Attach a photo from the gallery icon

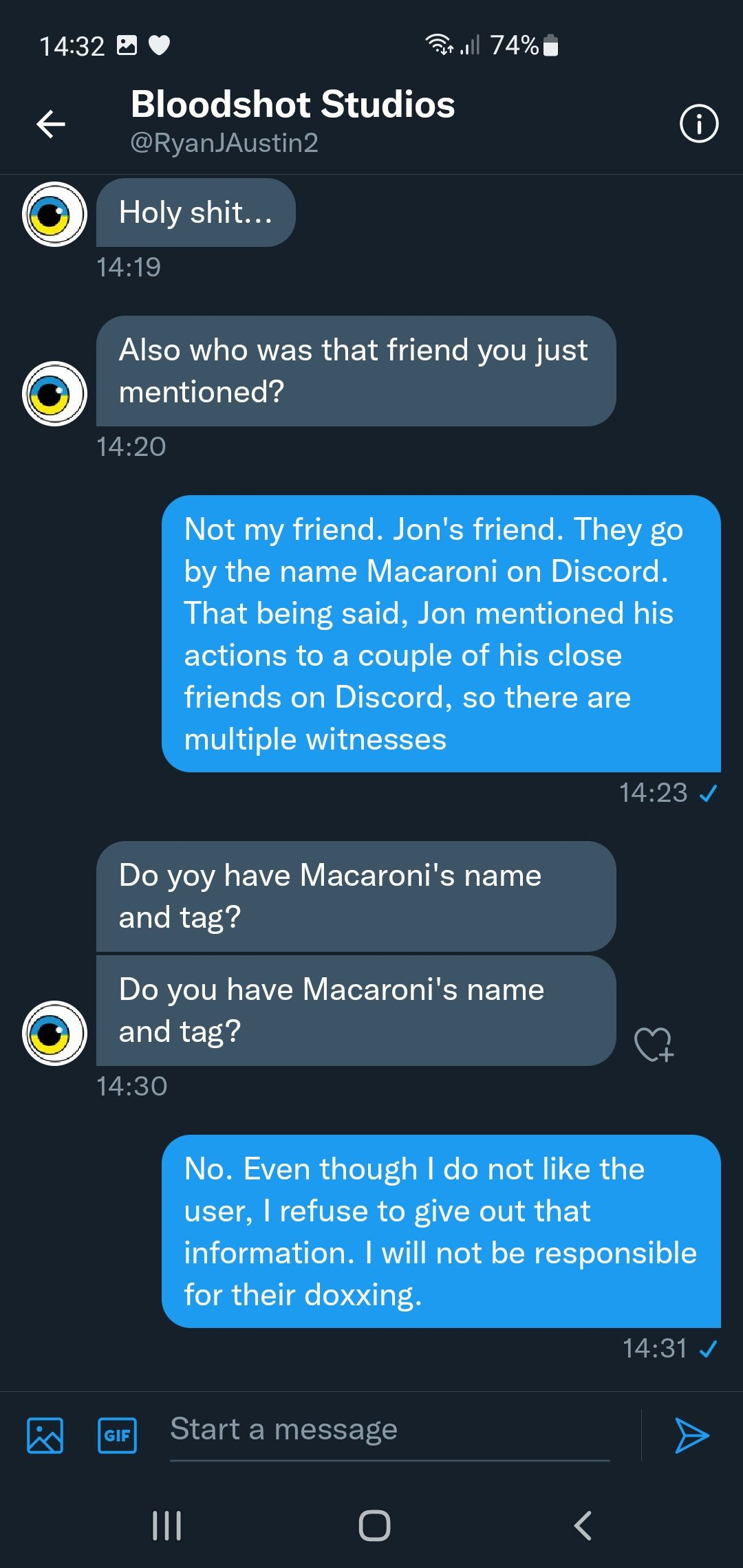pos(45,1435)
